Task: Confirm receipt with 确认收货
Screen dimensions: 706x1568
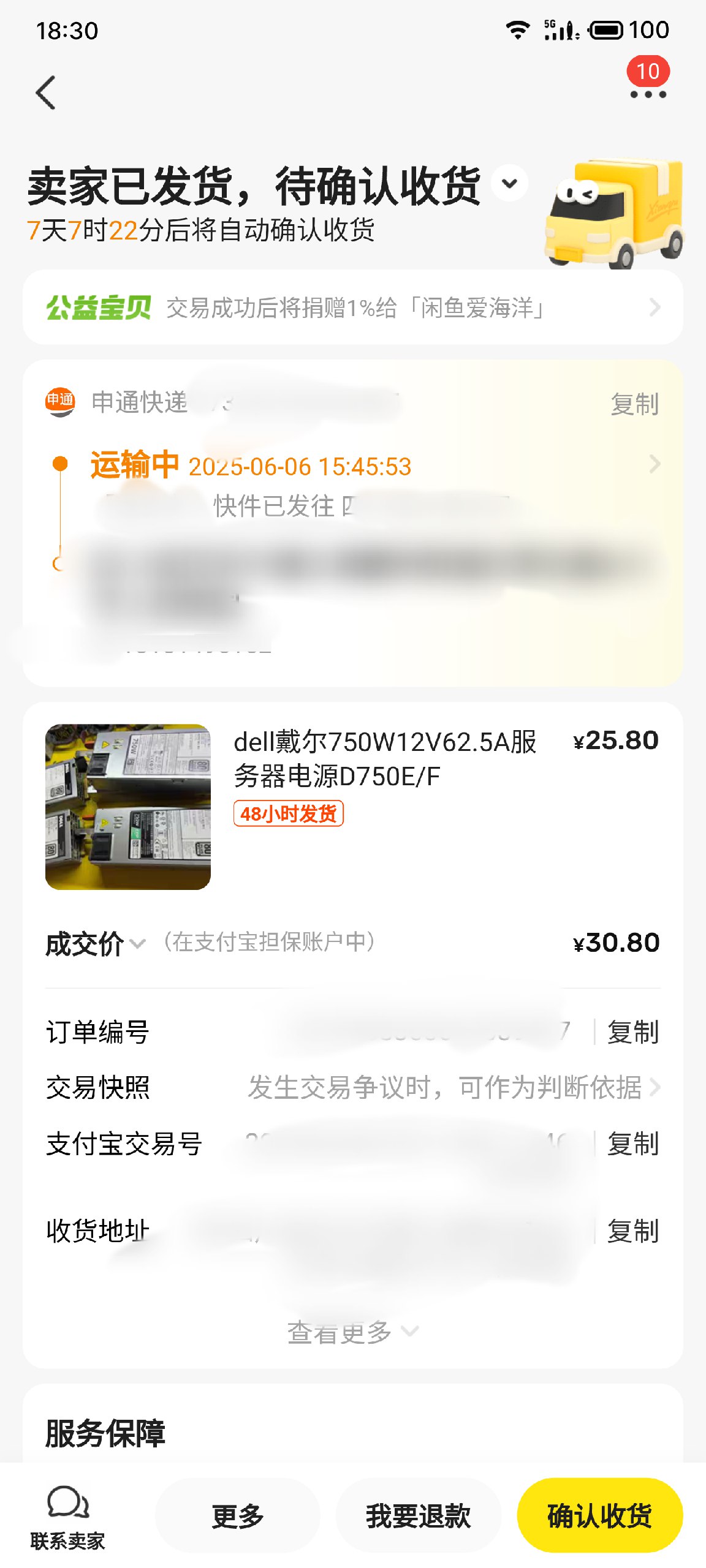Action: coord(599,1517)
